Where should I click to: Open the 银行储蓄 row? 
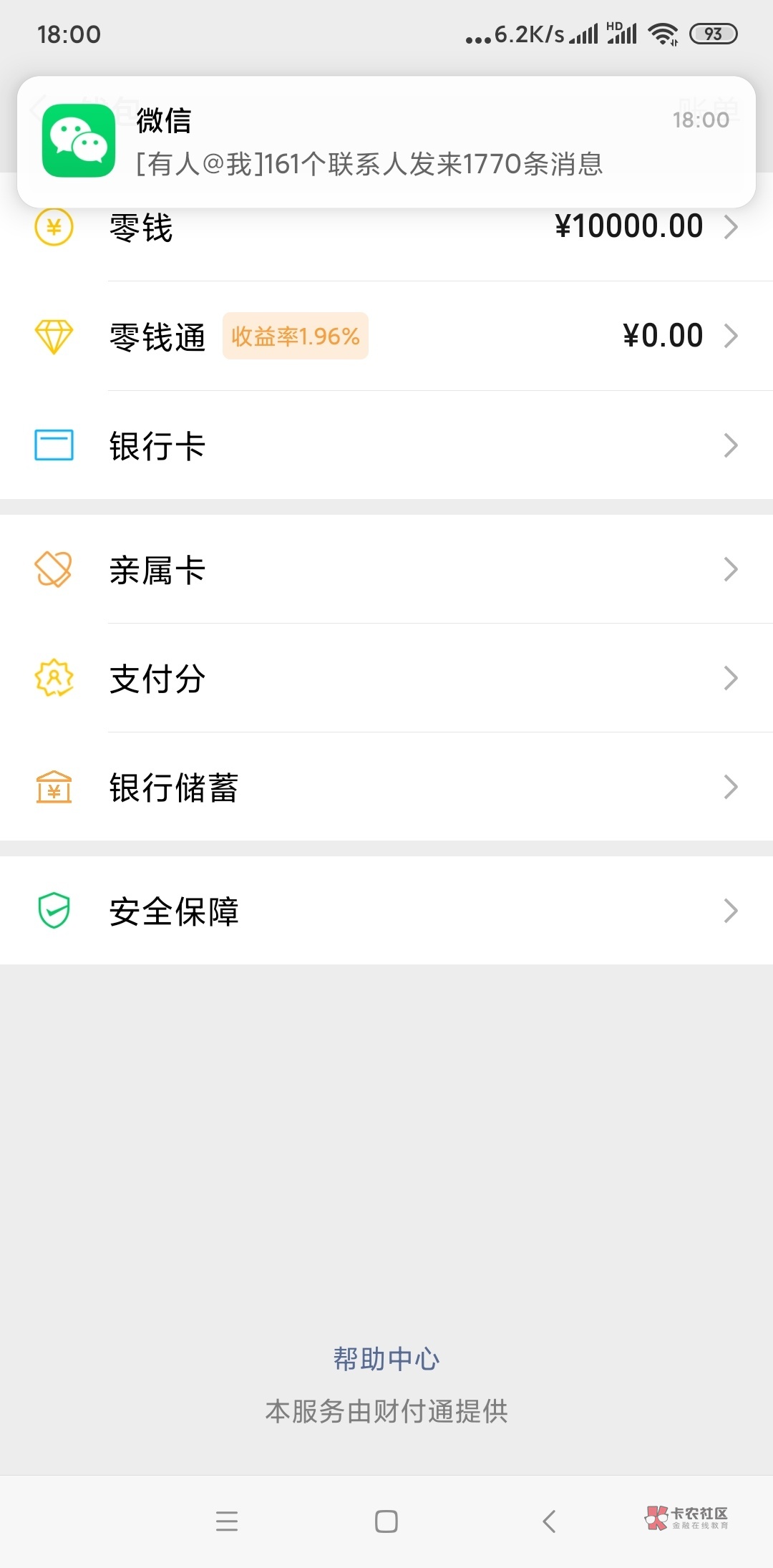[386, 787]
